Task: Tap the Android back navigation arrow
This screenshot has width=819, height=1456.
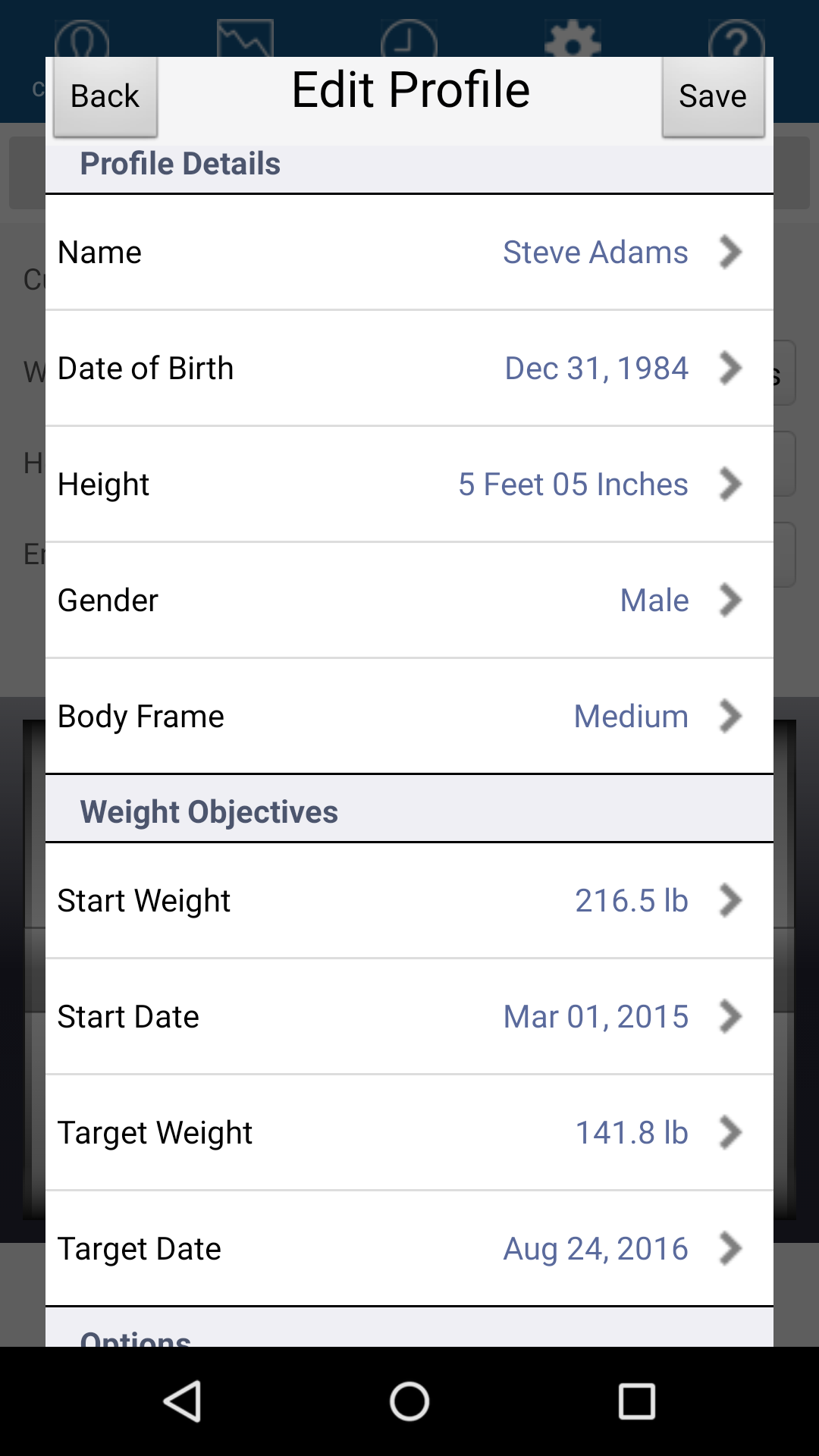Action: coord(184,1401)
